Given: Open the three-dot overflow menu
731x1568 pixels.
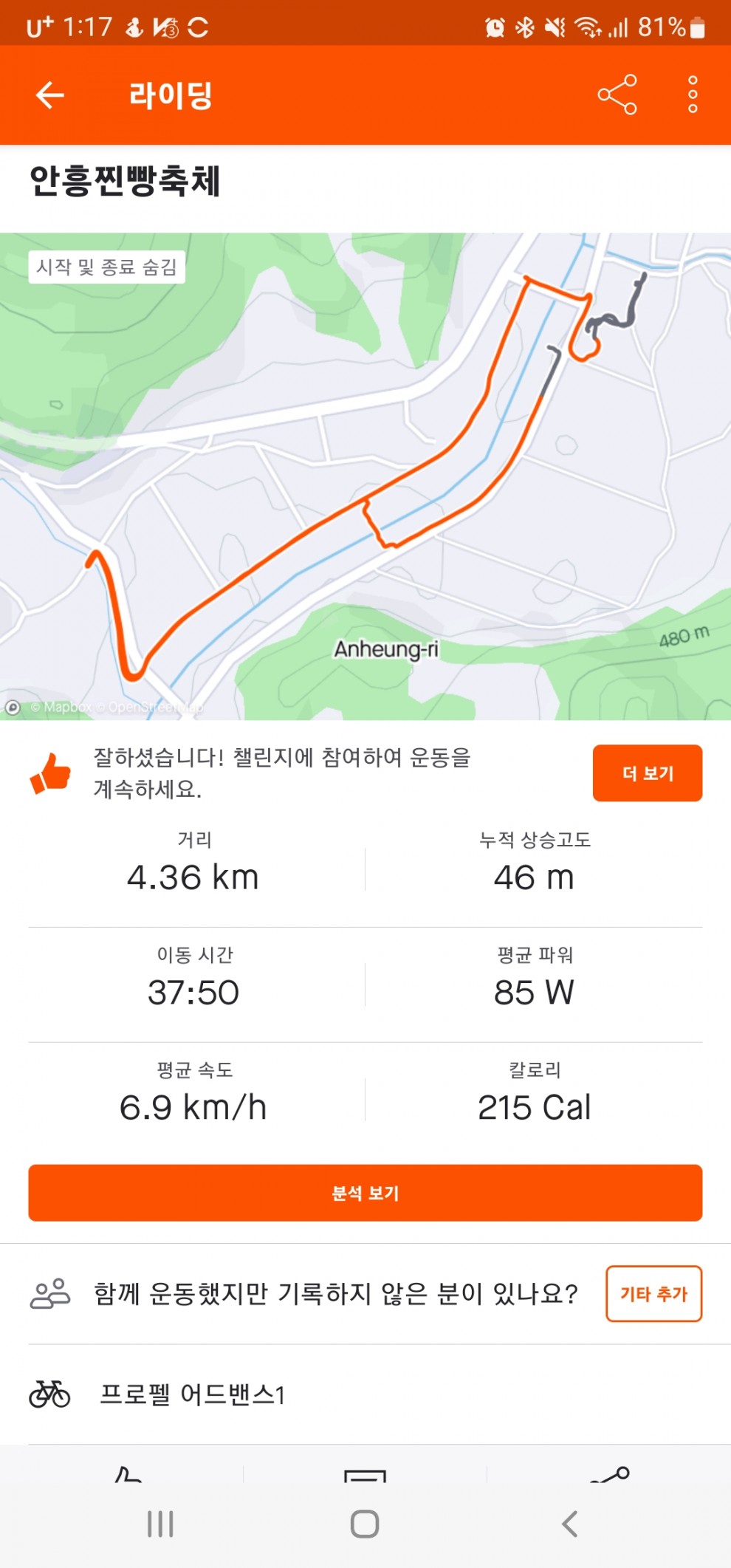Looking at the screenshot, I should (692, 95).
